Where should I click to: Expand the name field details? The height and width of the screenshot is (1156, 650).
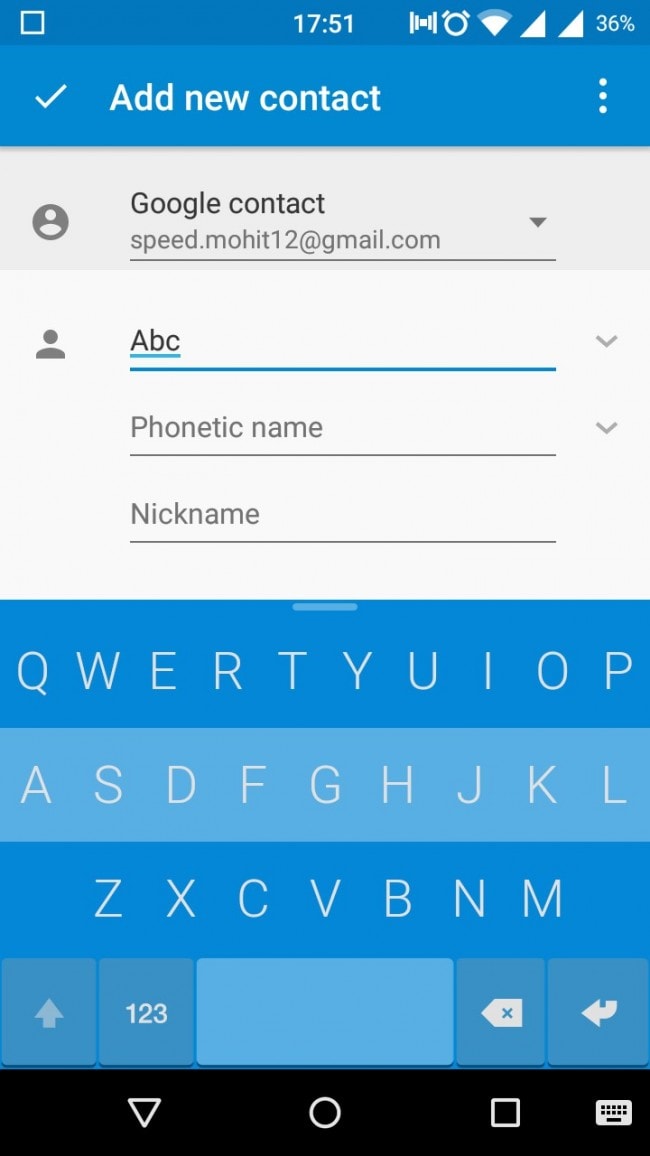(x=606, y=342)
